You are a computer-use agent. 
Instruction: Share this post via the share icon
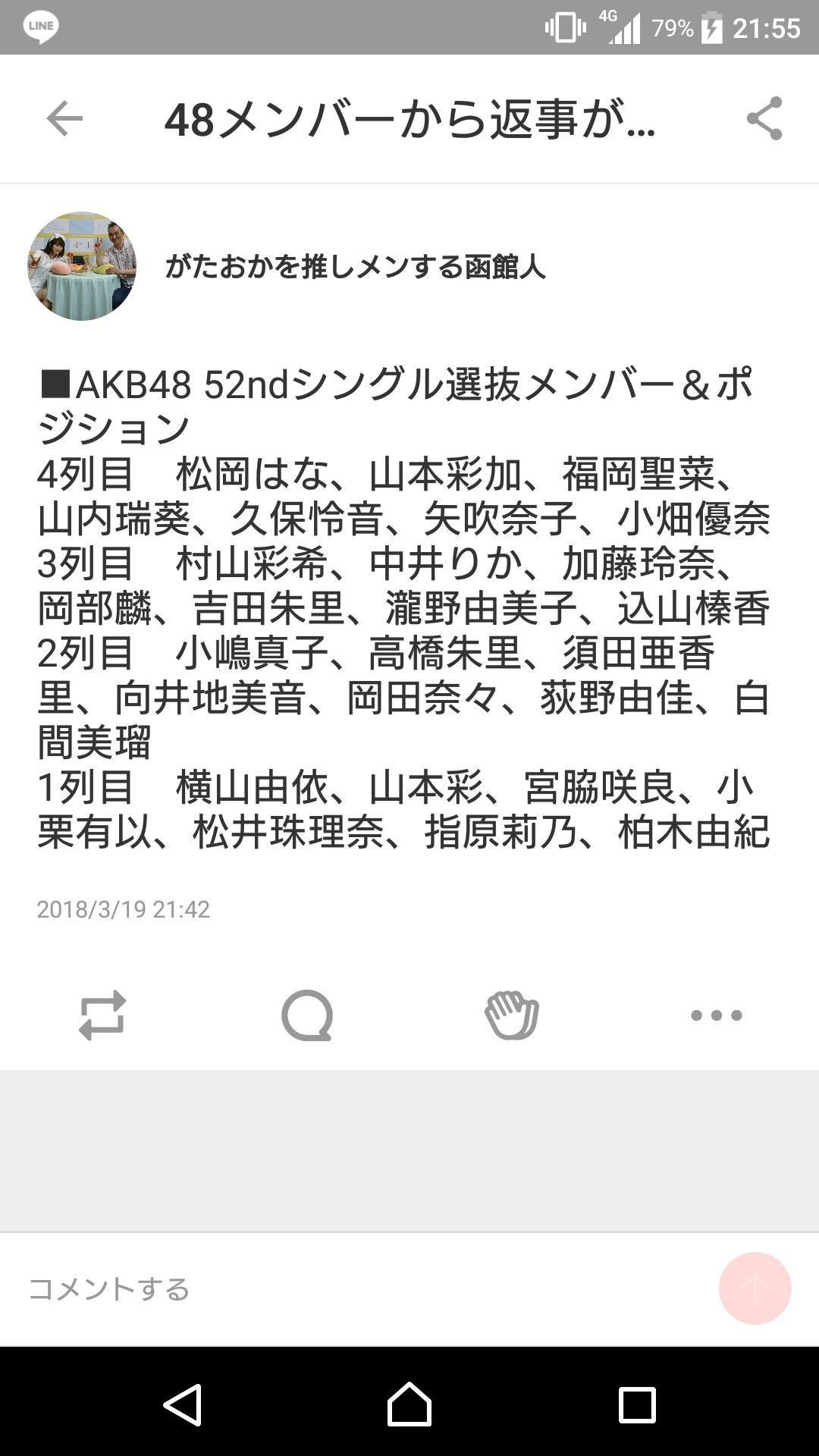point(765,119)
